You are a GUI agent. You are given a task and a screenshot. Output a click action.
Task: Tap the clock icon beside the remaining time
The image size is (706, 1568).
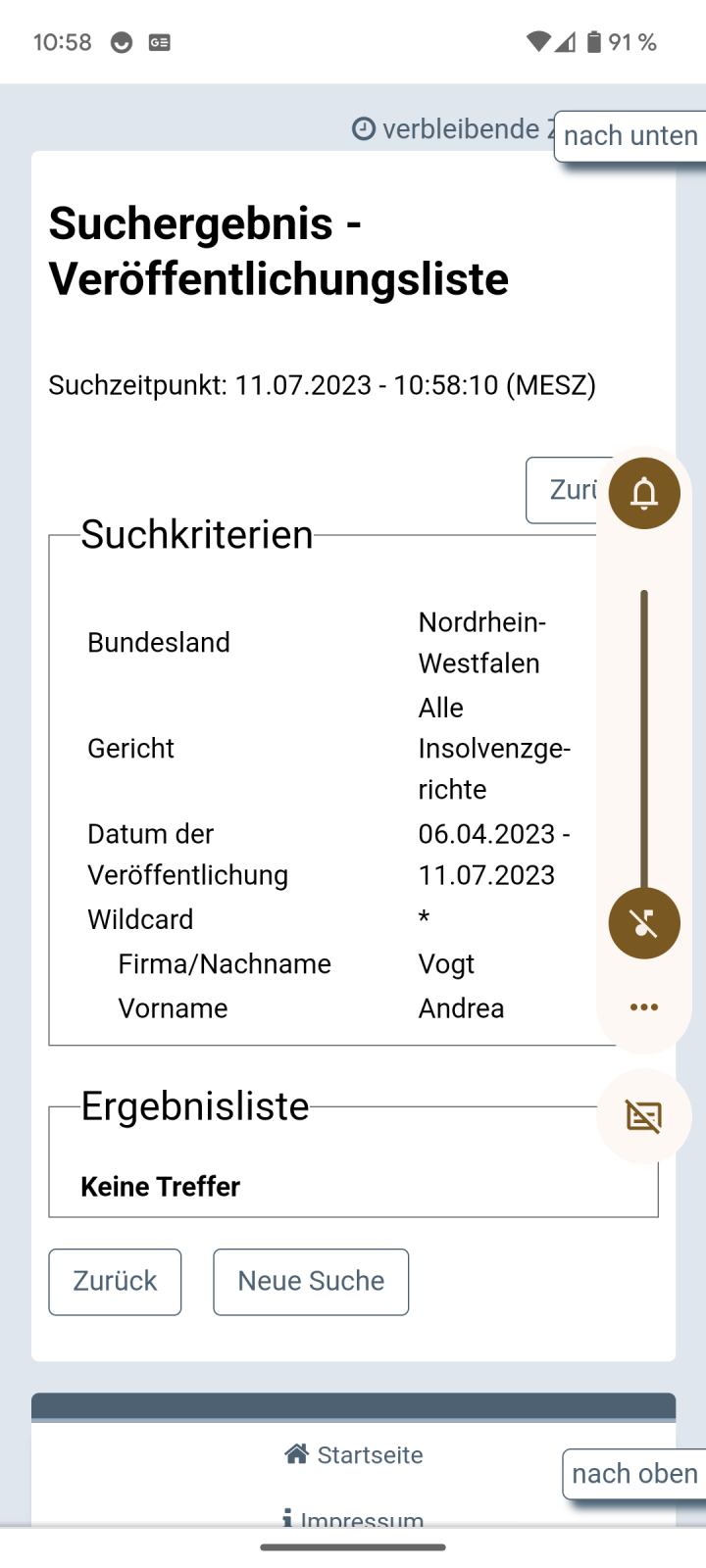pos(362,128)
